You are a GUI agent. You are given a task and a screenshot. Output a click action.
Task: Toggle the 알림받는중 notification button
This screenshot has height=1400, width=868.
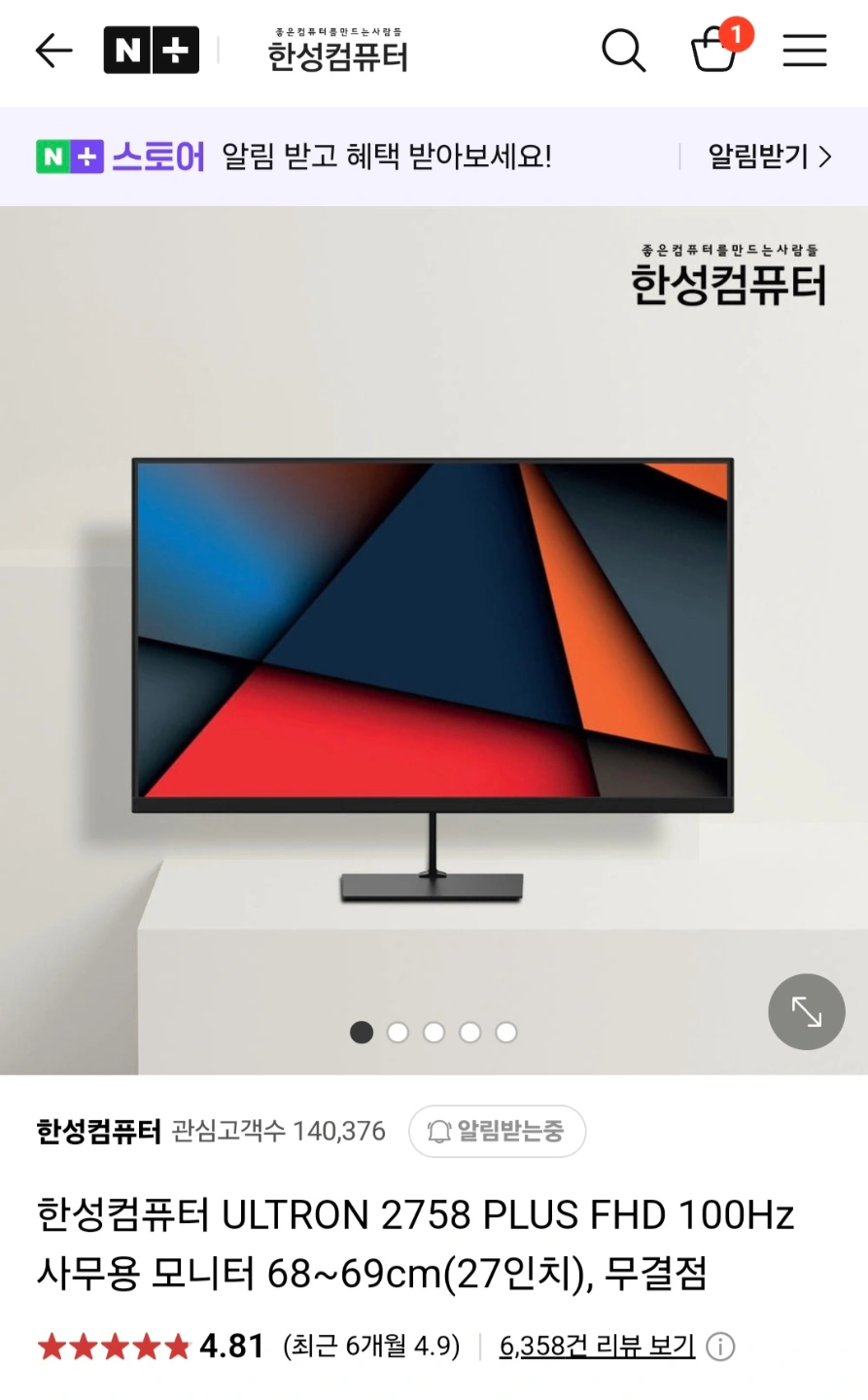[x=497, y=1131]
